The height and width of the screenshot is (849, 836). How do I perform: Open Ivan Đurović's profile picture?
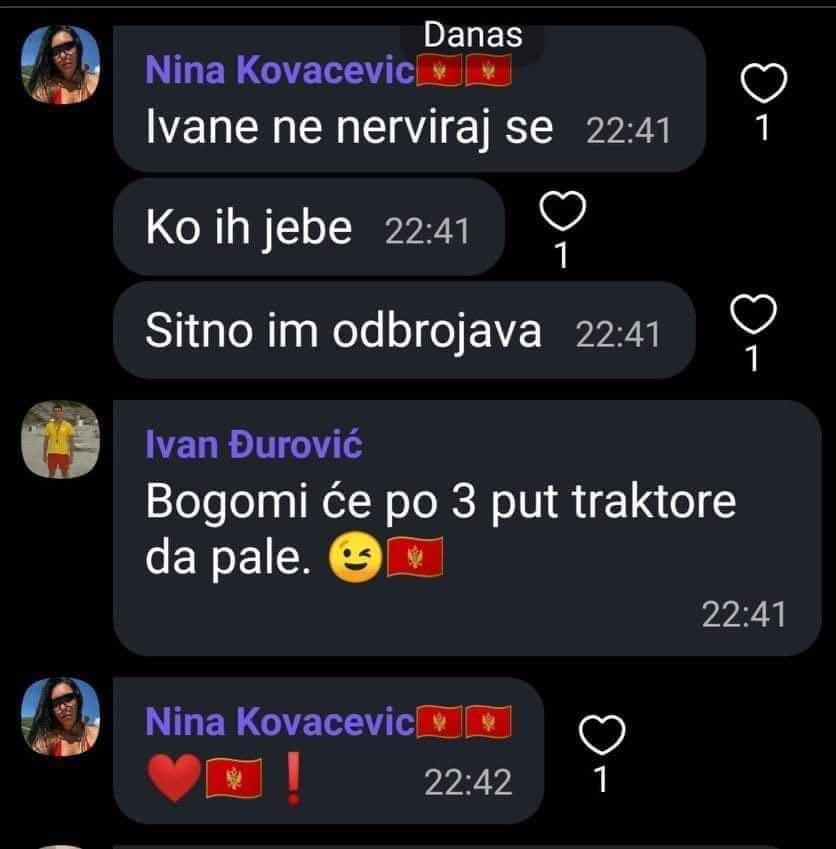pyautogui.click(x=60, y=440)
